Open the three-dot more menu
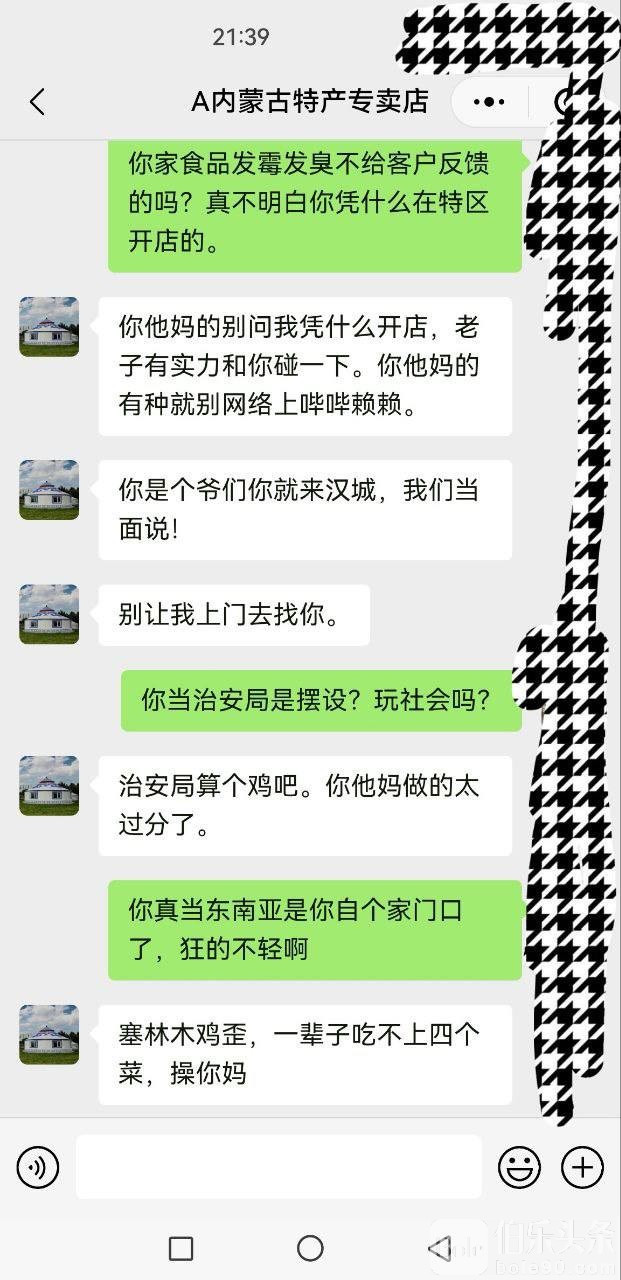This screenshot has height=1280, width=621. [x=489, y=101]
